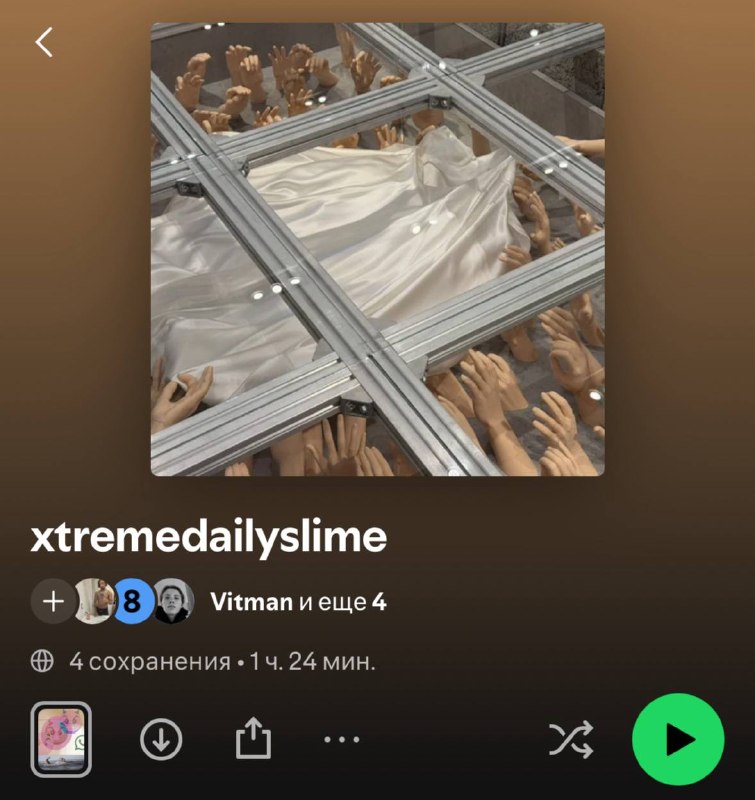Download the xtremedailyslime playlist
755x800 pixels.
point(161,739)
